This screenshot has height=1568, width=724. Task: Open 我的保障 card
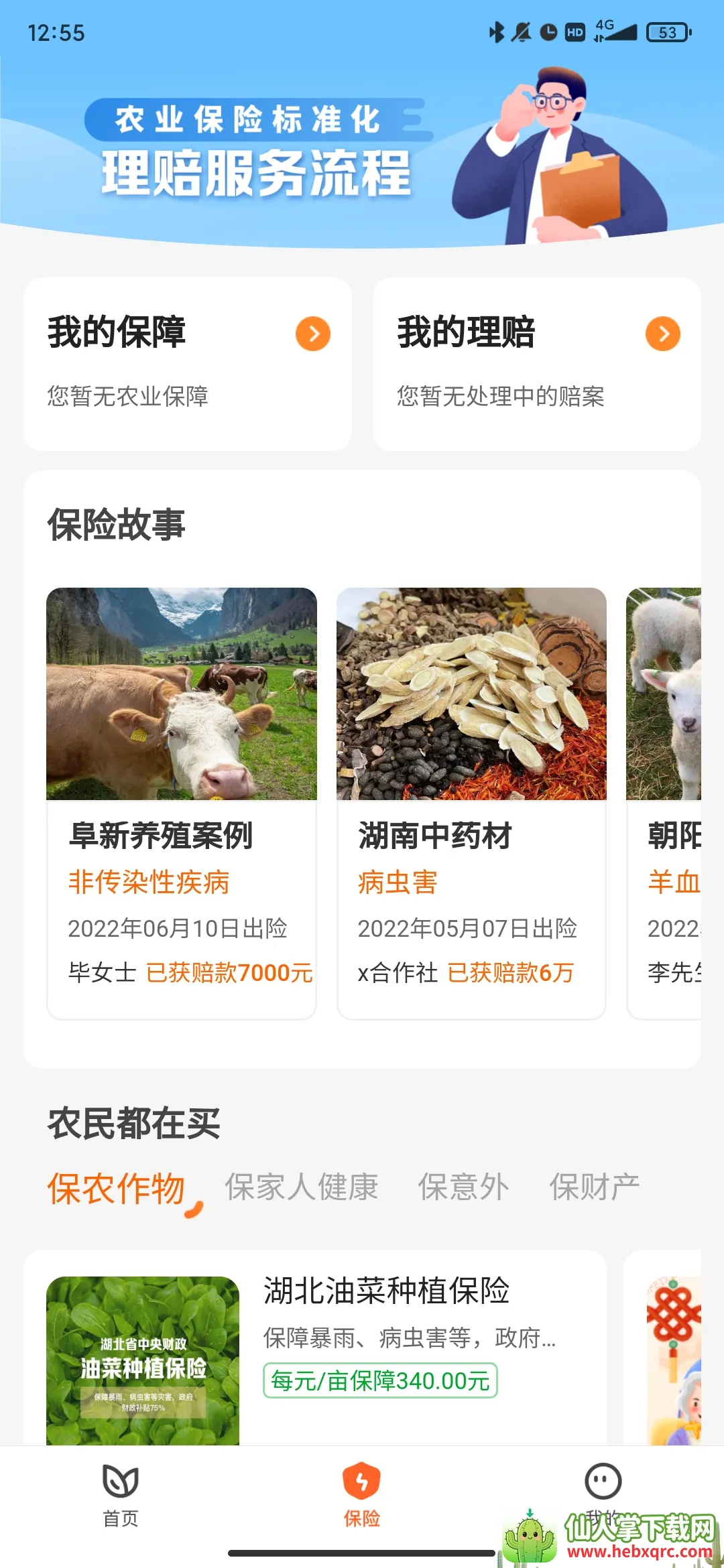tap(188, 364)
